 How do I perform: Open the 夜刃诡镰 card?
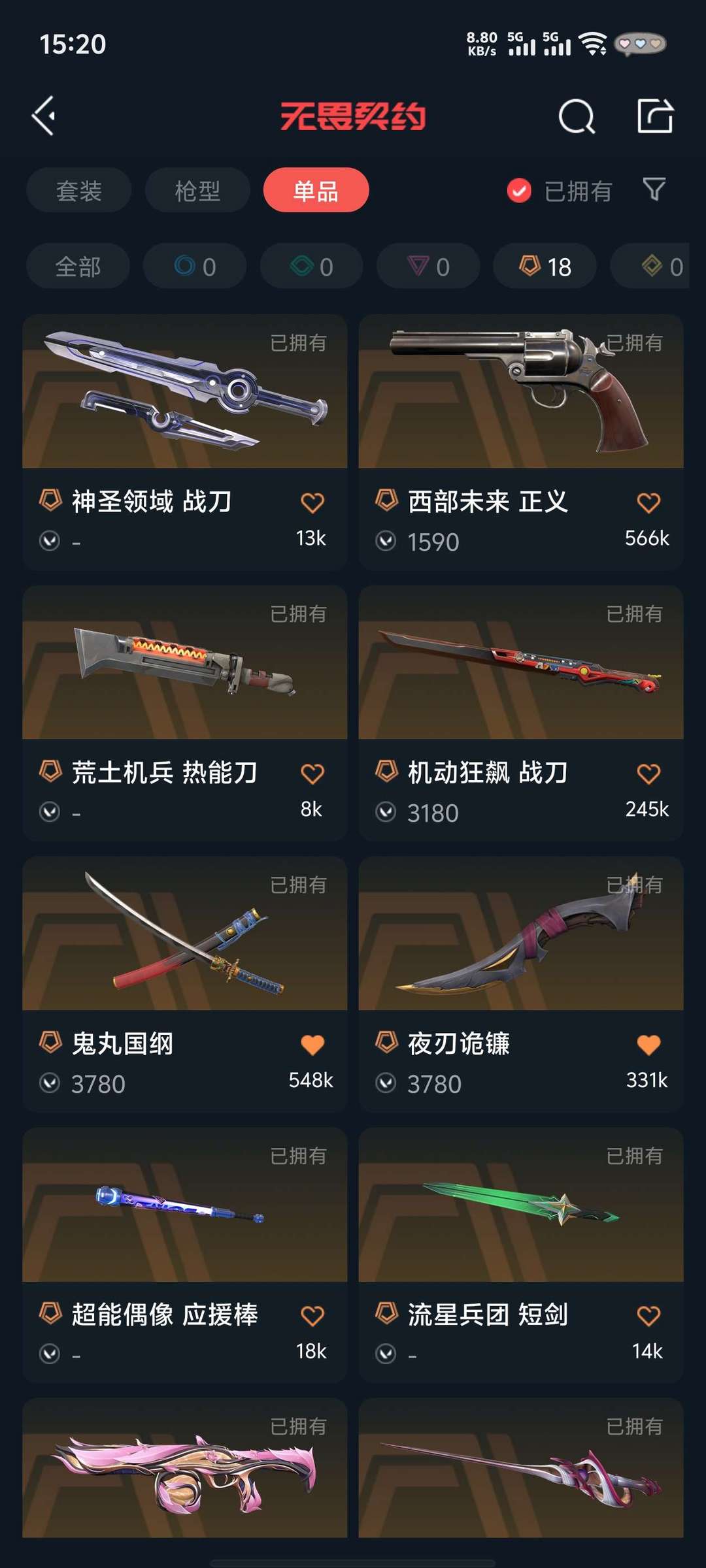click(x=521, y=985)
